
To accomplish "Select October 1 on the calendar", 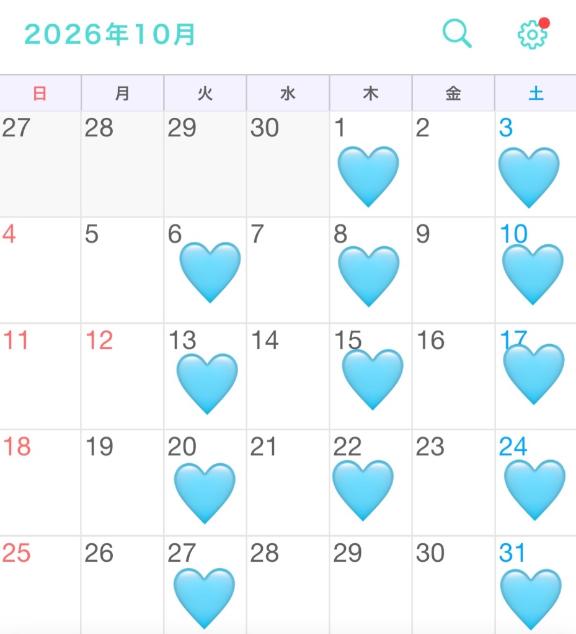I will tap(371, 164).
